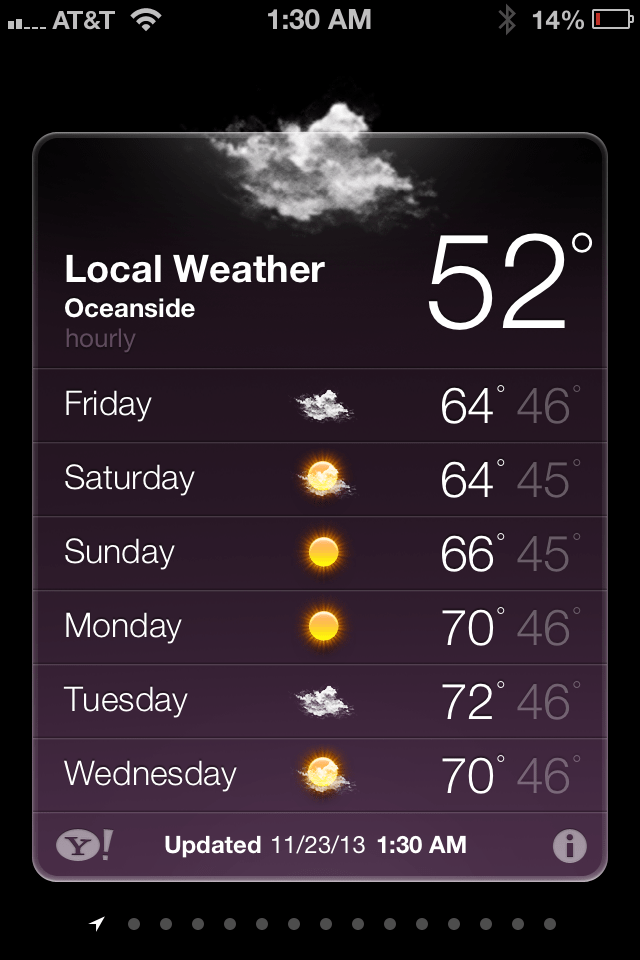Toggle the hourly forecast for Oceanside
Viewport: 640px width, 960px height.
100,339
